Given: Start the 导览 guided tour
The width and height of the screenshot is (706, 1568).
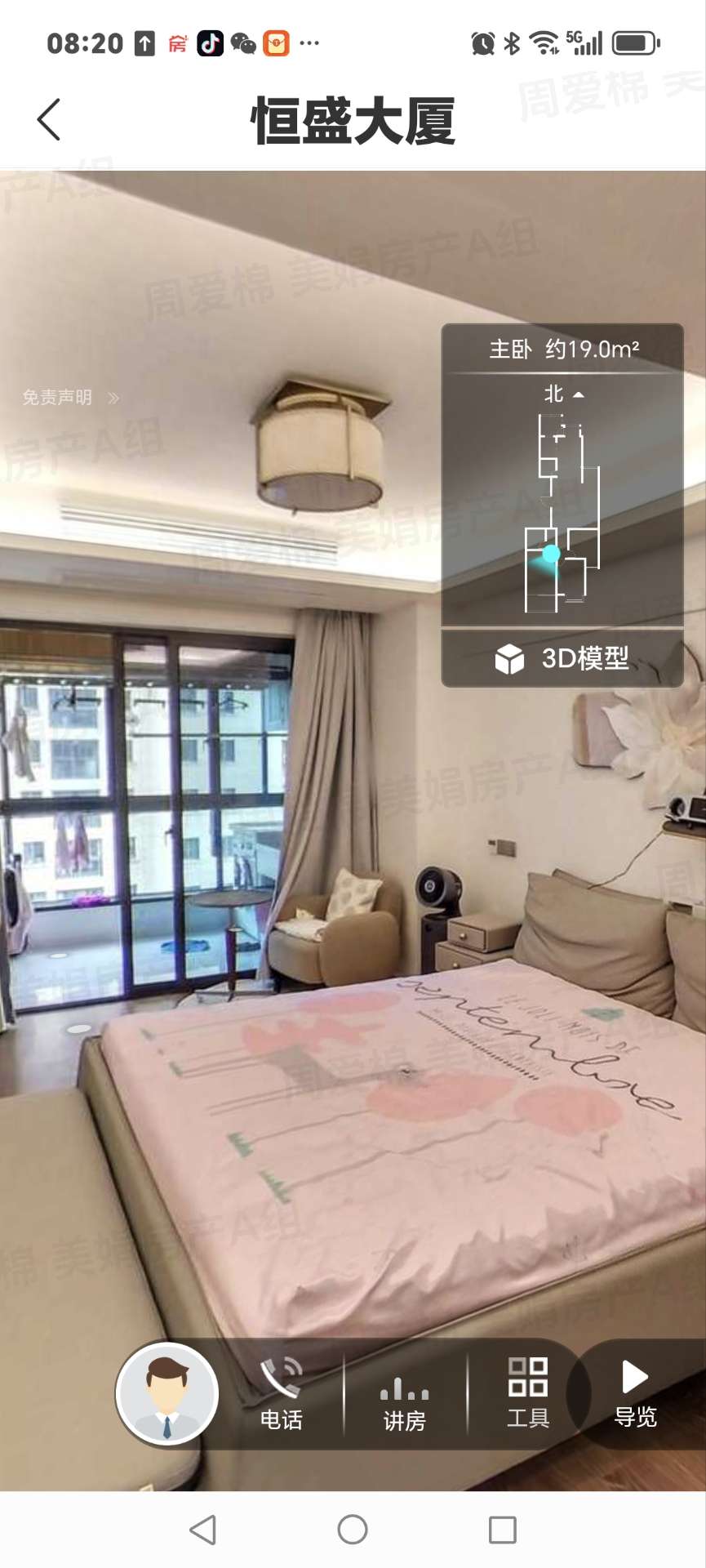Looking at the screenshot, I should pyautogui.click(x=635, y=1393).
